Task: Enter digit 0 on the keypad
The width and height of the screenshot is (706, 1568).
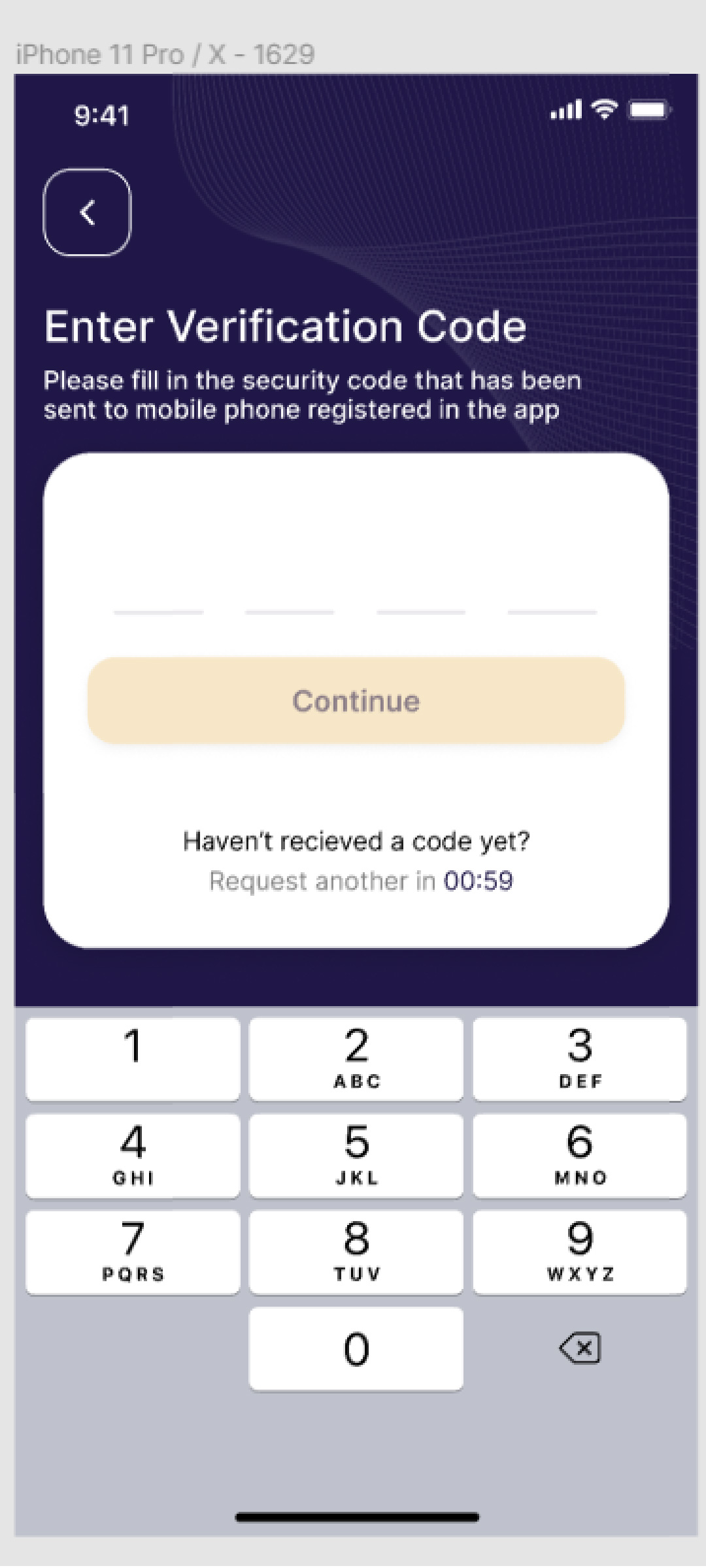Action: click(356, 1348)
